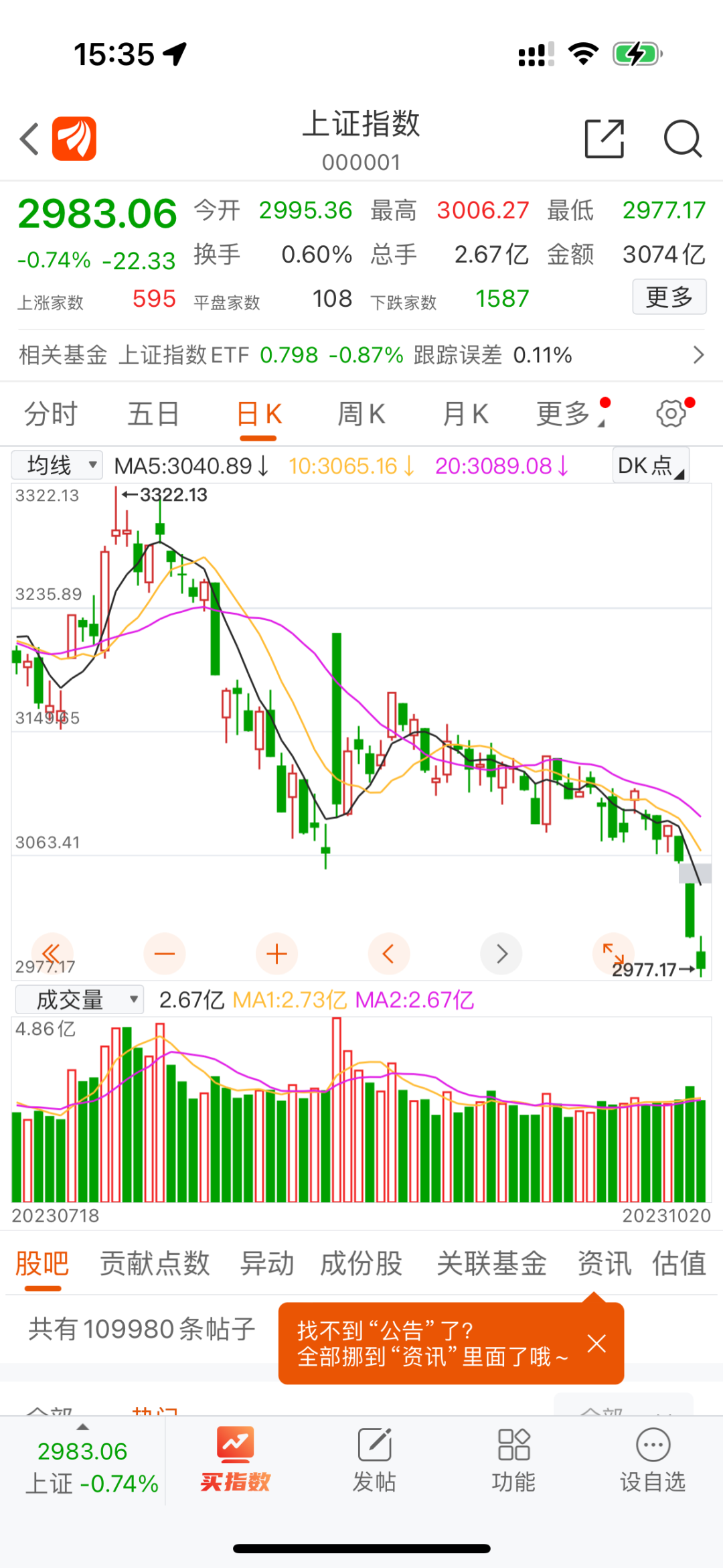Select the 月K chart tab

[465, 415]
